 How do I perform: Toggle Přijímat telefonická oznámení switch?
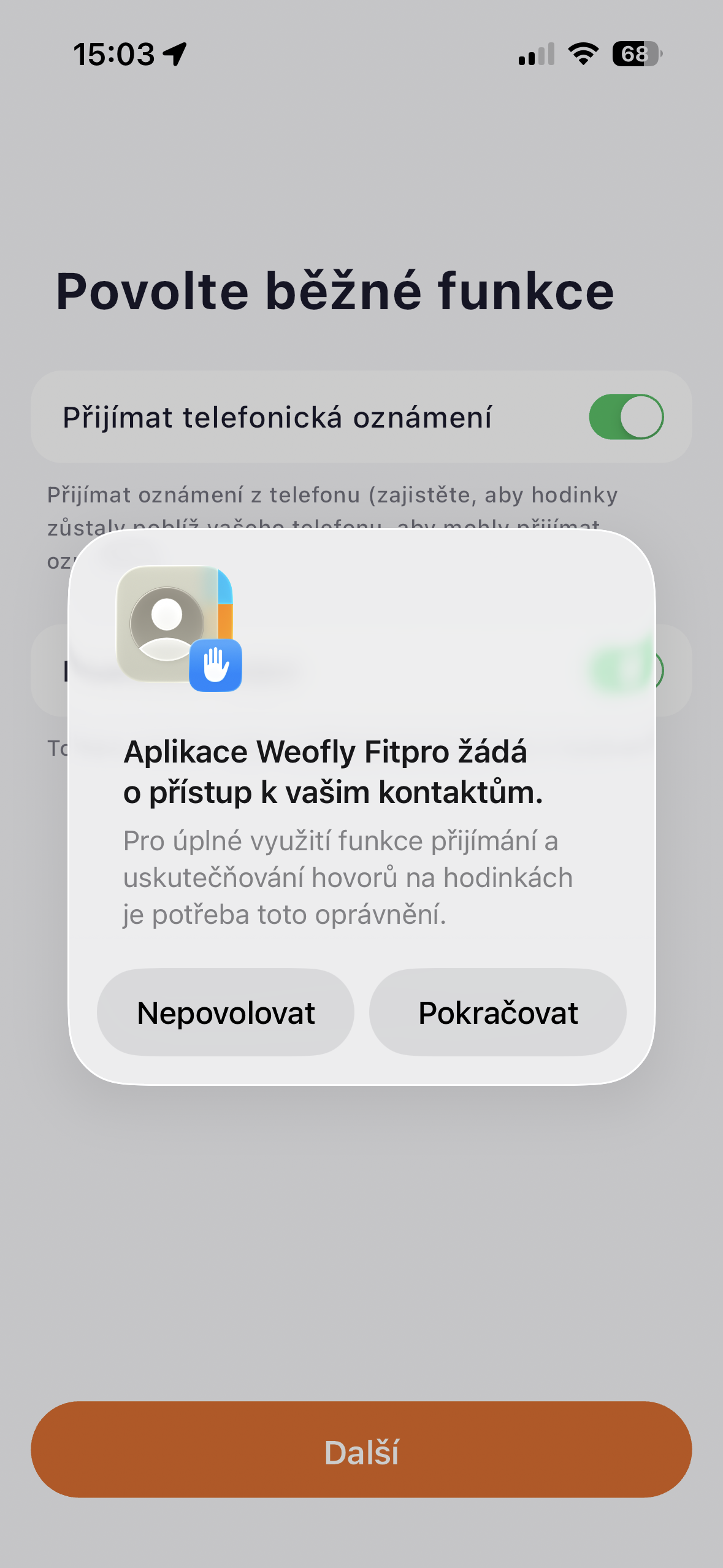625,417
